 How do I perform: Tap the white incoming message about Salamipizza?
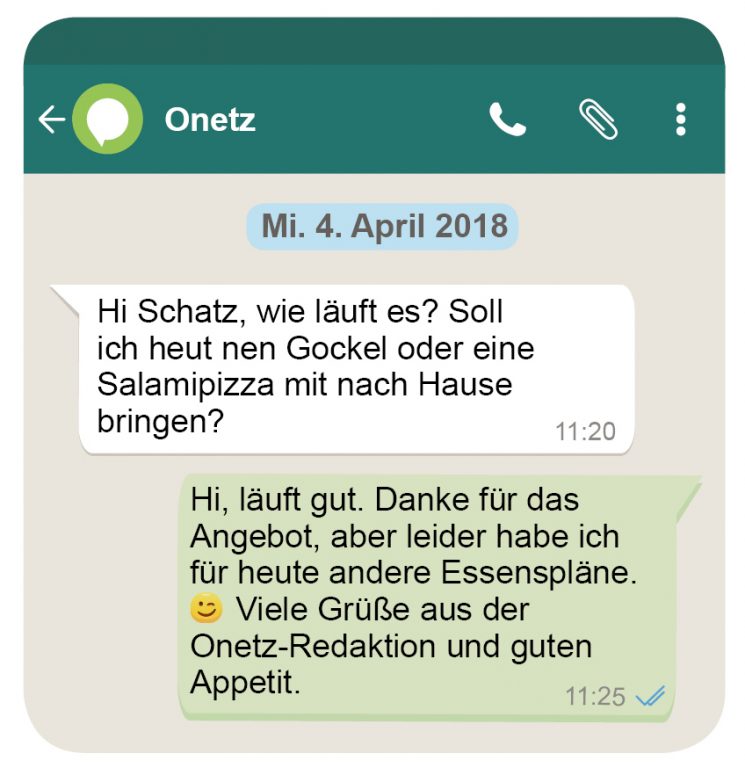[x=350, y=365]
